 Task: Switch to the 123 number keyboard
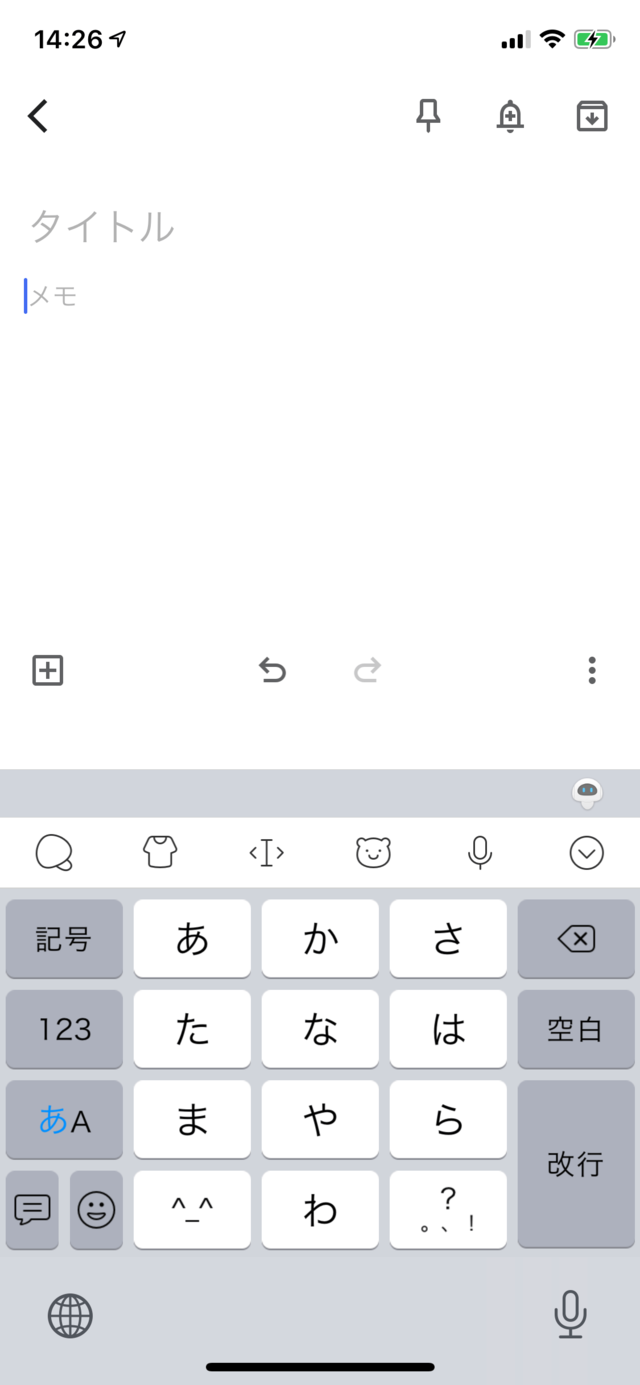click(64, 1029)
